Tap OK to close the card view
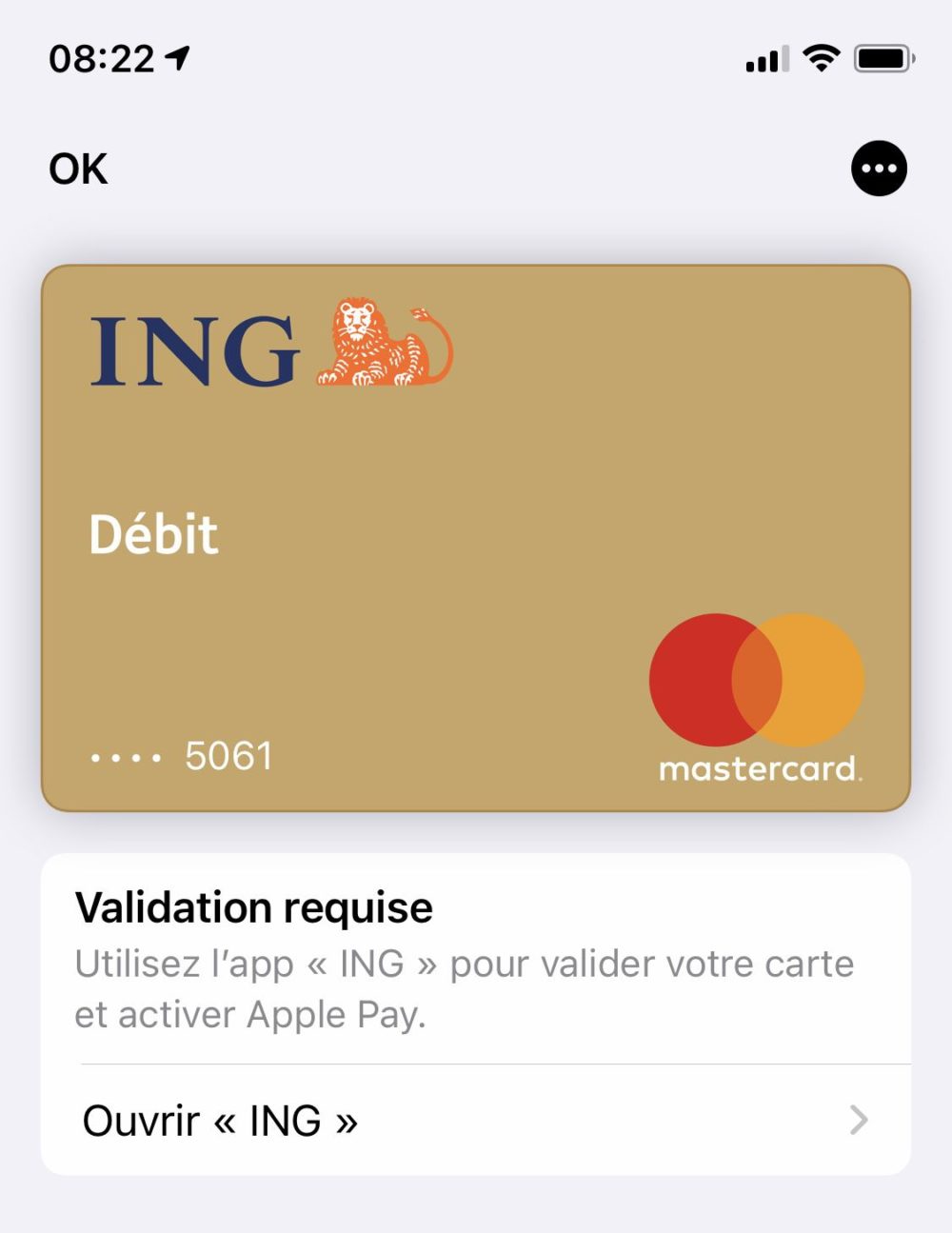Image resolution: width=952 pixels, height=1233 pixels. tap(78, 169)
